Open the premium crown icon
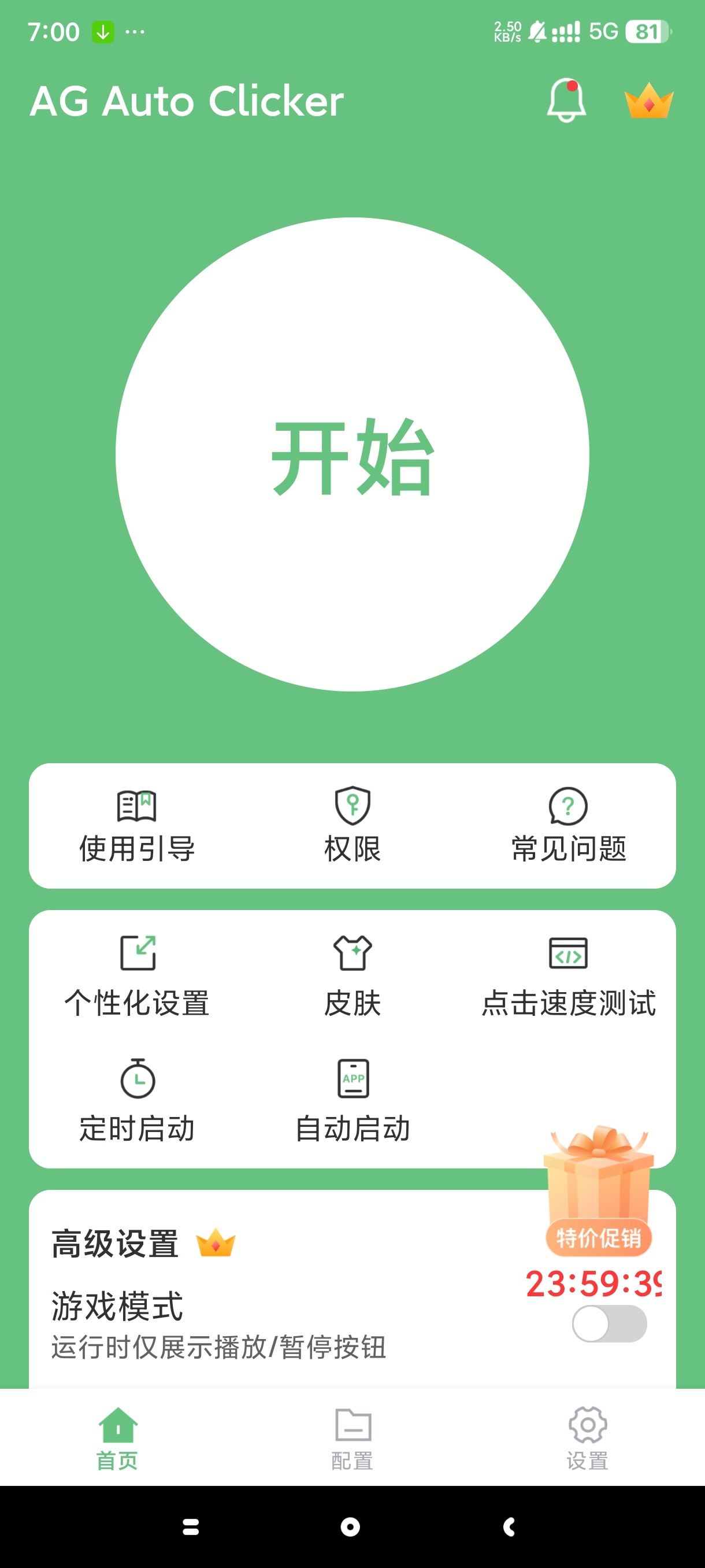Viewport: 705px width, 1568px height. click(648, 101)
